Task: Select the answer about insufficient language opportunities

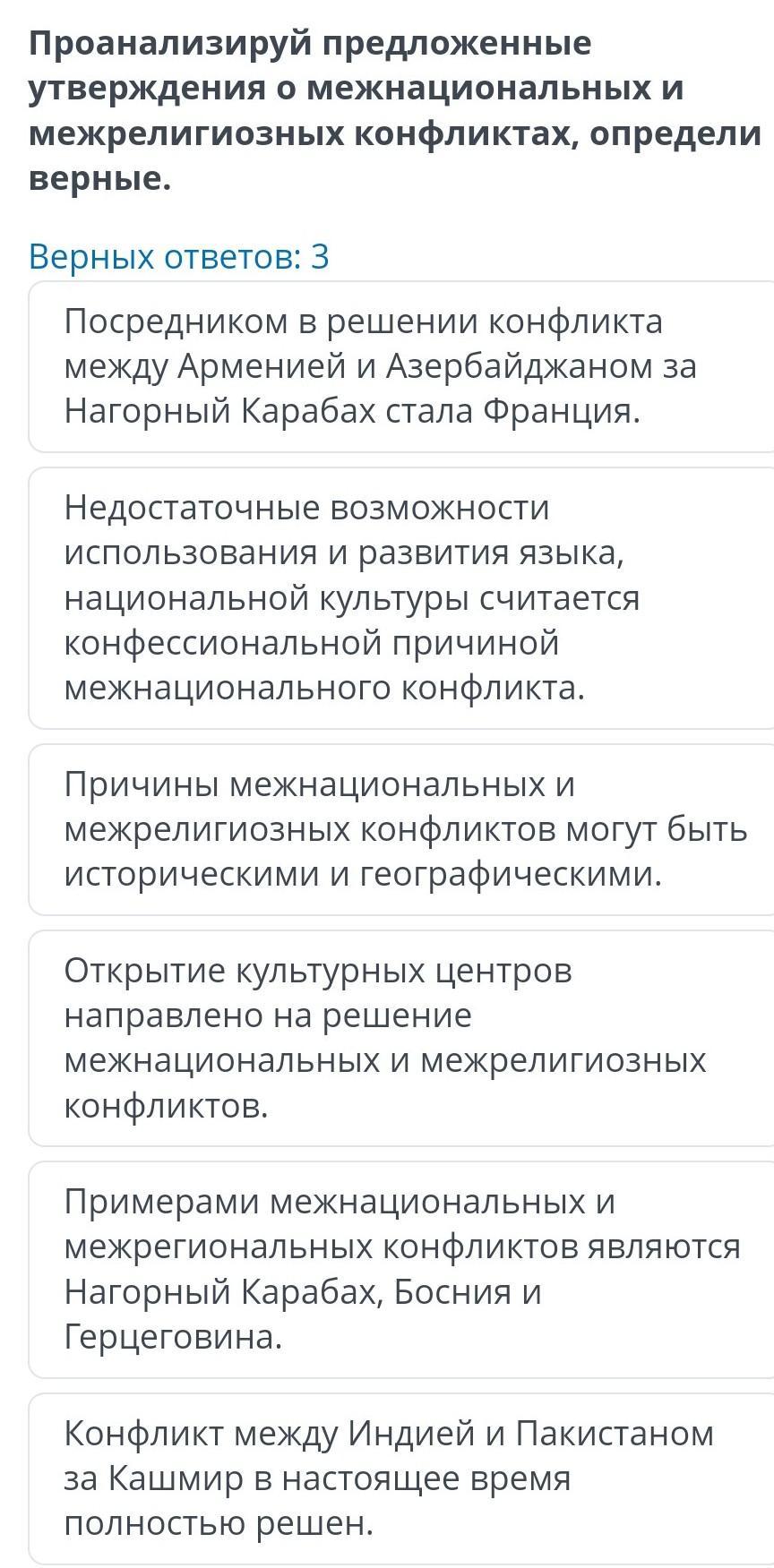Action: coord(401,597)
